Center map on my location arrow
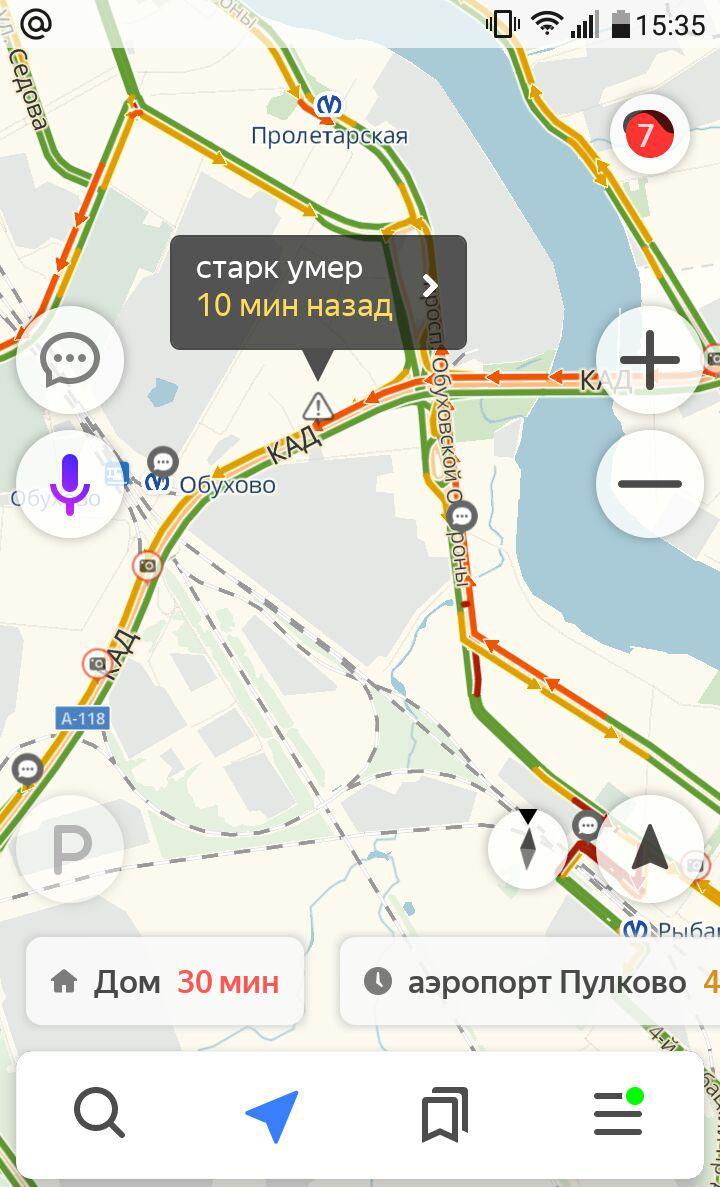 (650, 849)
